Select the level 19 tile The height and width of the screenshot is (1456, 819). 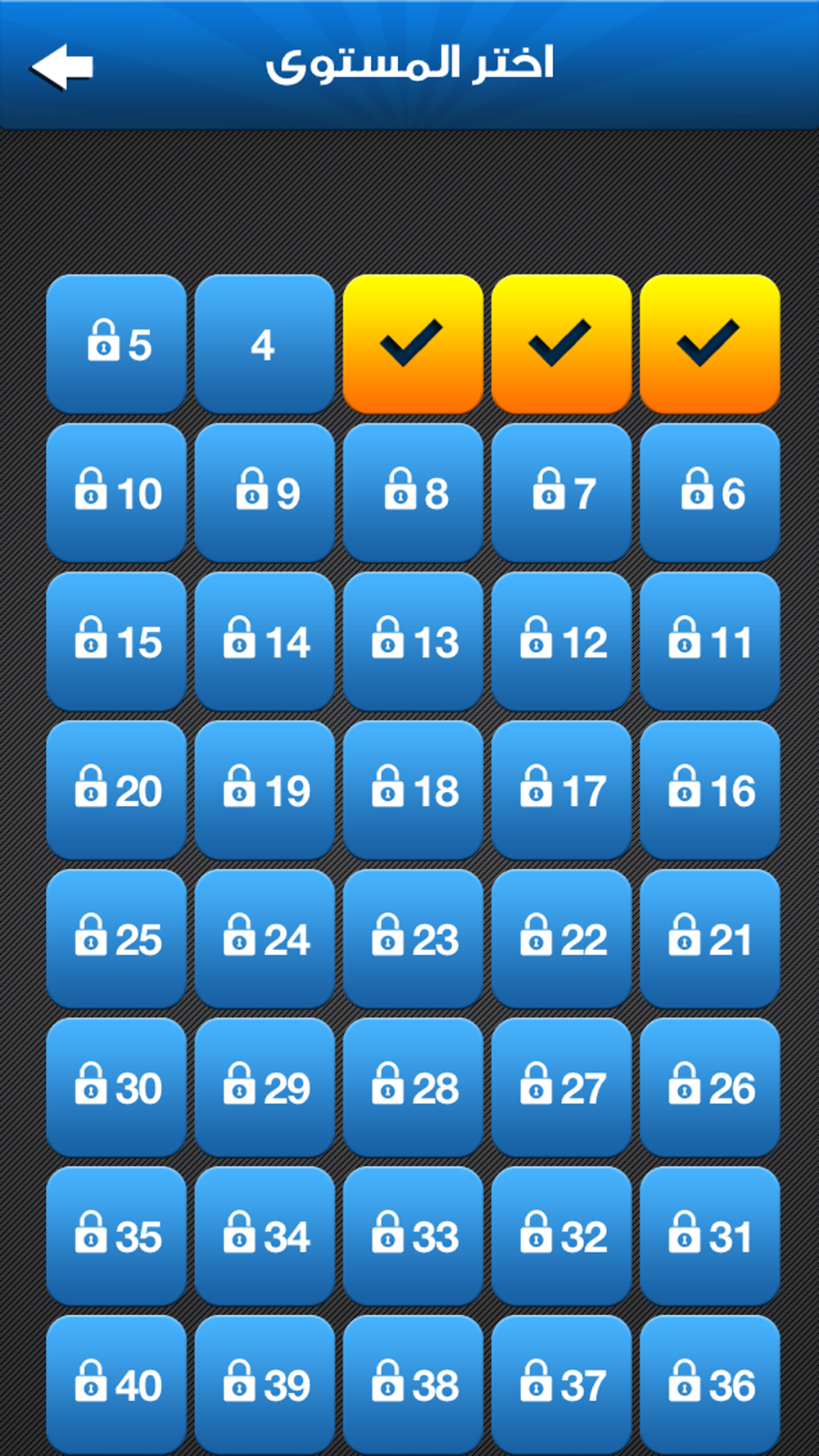pyautogui.click(x=264, y=790)
